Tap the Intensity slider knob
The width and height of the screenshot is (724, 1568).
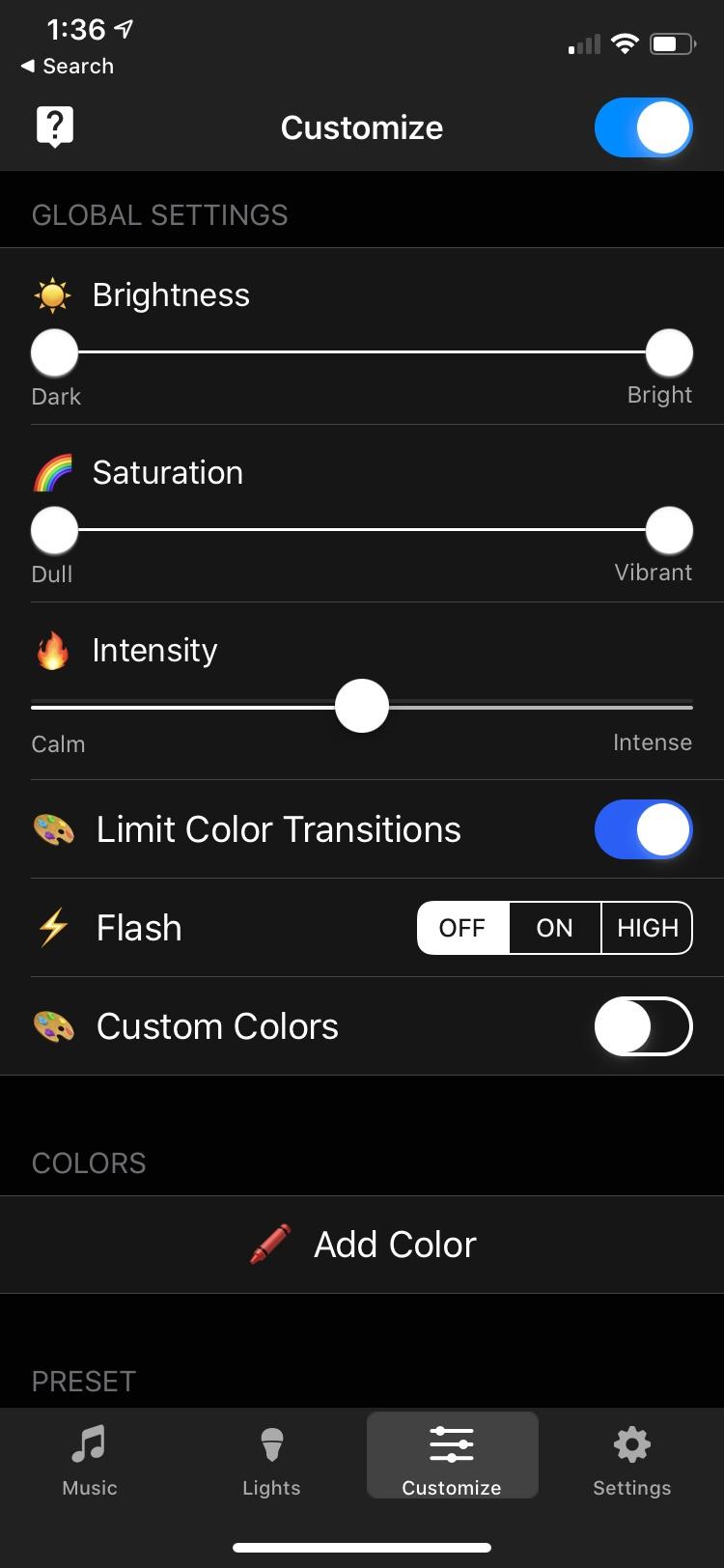click(x=362, y=706)
